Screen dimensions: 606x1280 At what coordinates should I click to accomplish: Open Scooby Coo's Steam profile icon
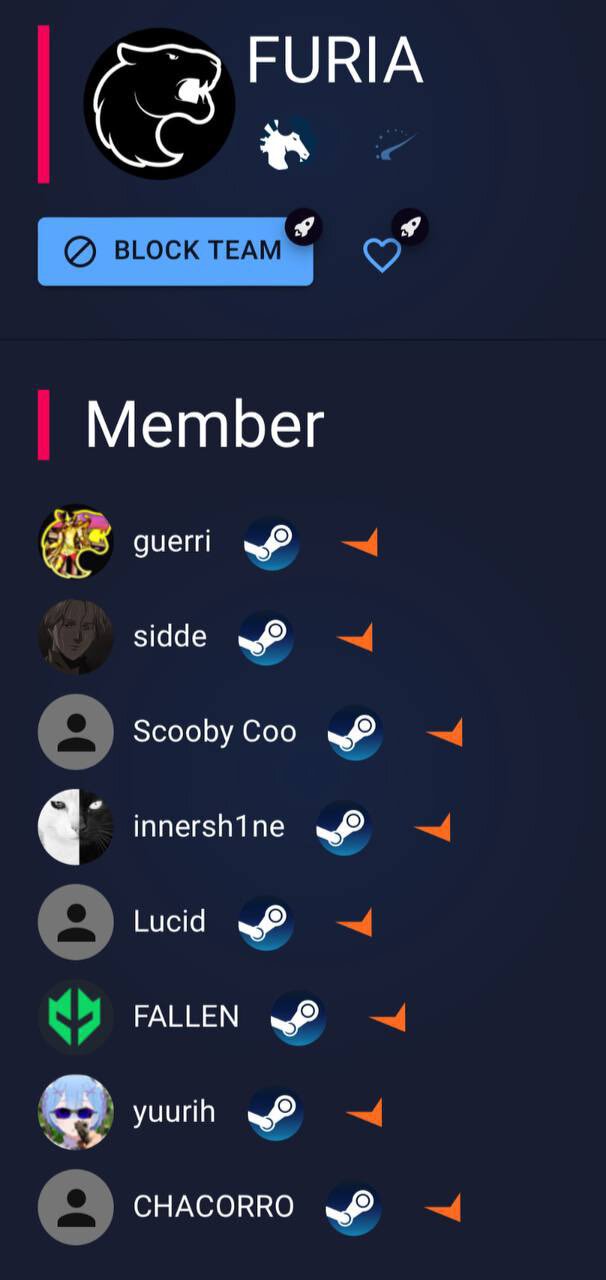355,733
